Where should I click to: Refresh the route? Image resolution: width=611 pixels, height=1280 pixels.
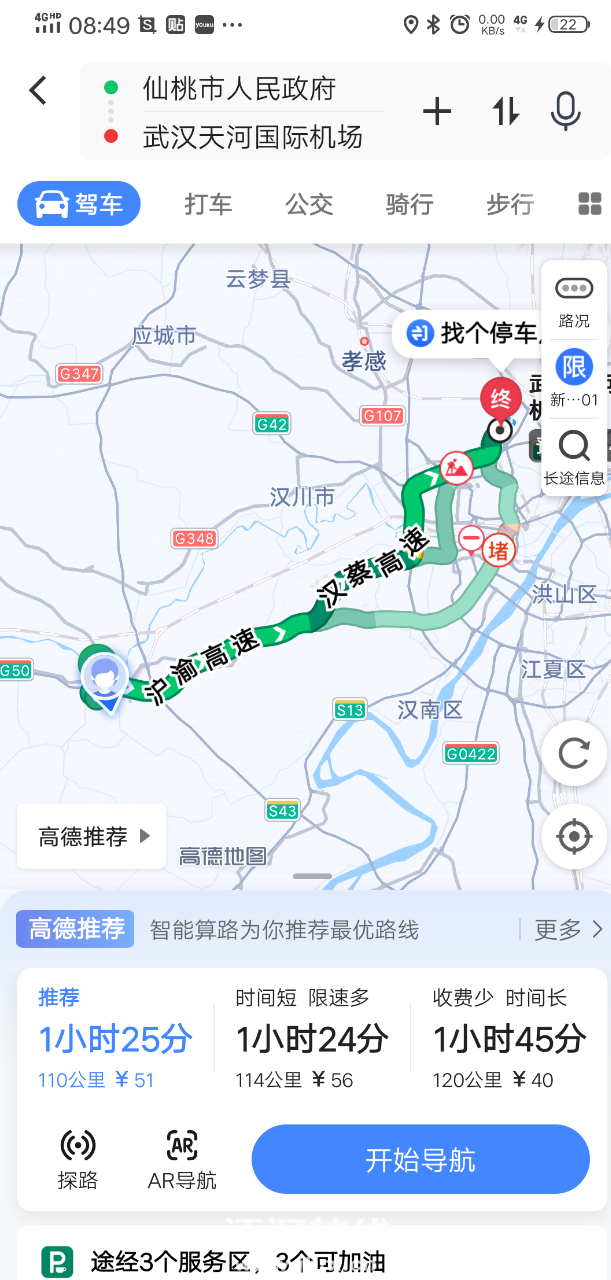click(x=574, y=753)
